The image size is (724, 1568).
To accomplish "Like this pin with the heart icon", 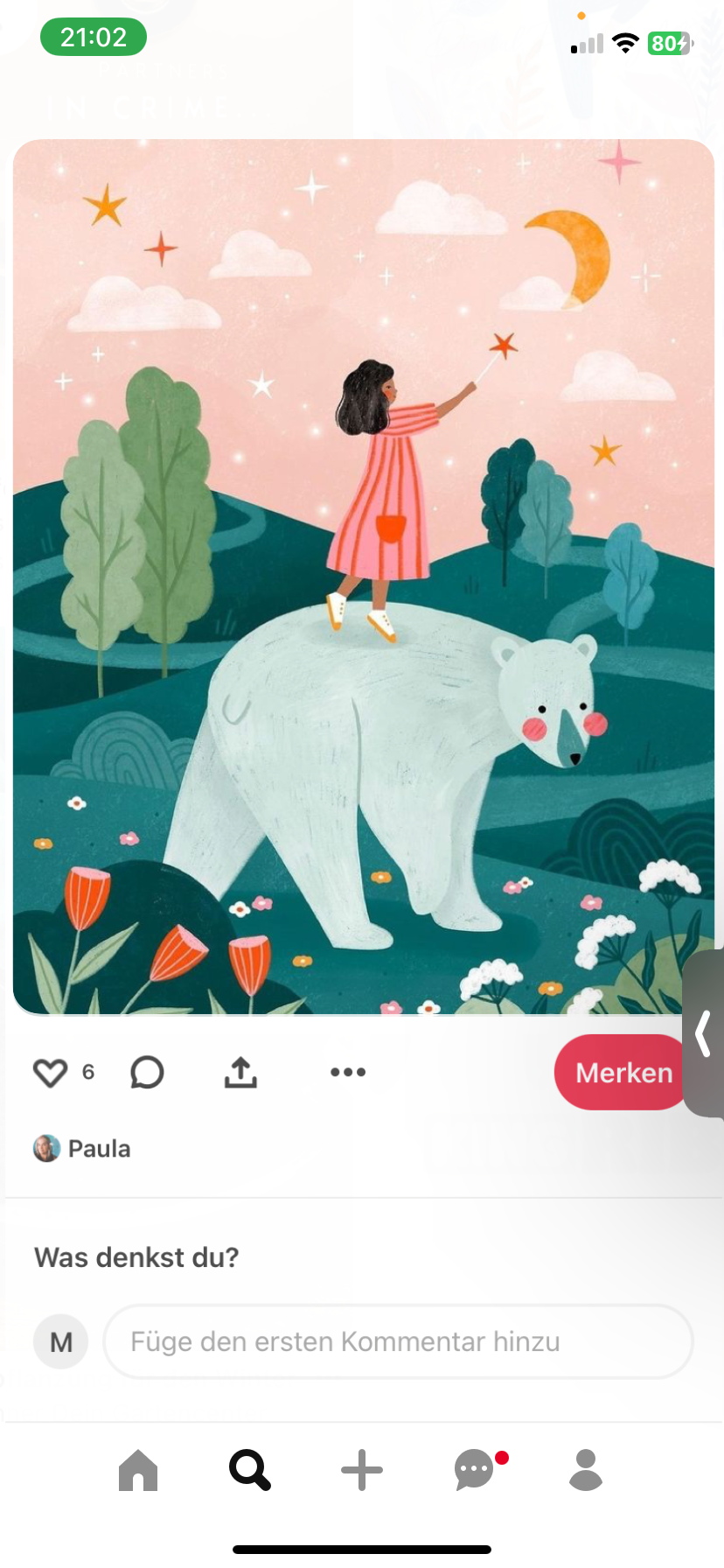I will pos(51,1073).
